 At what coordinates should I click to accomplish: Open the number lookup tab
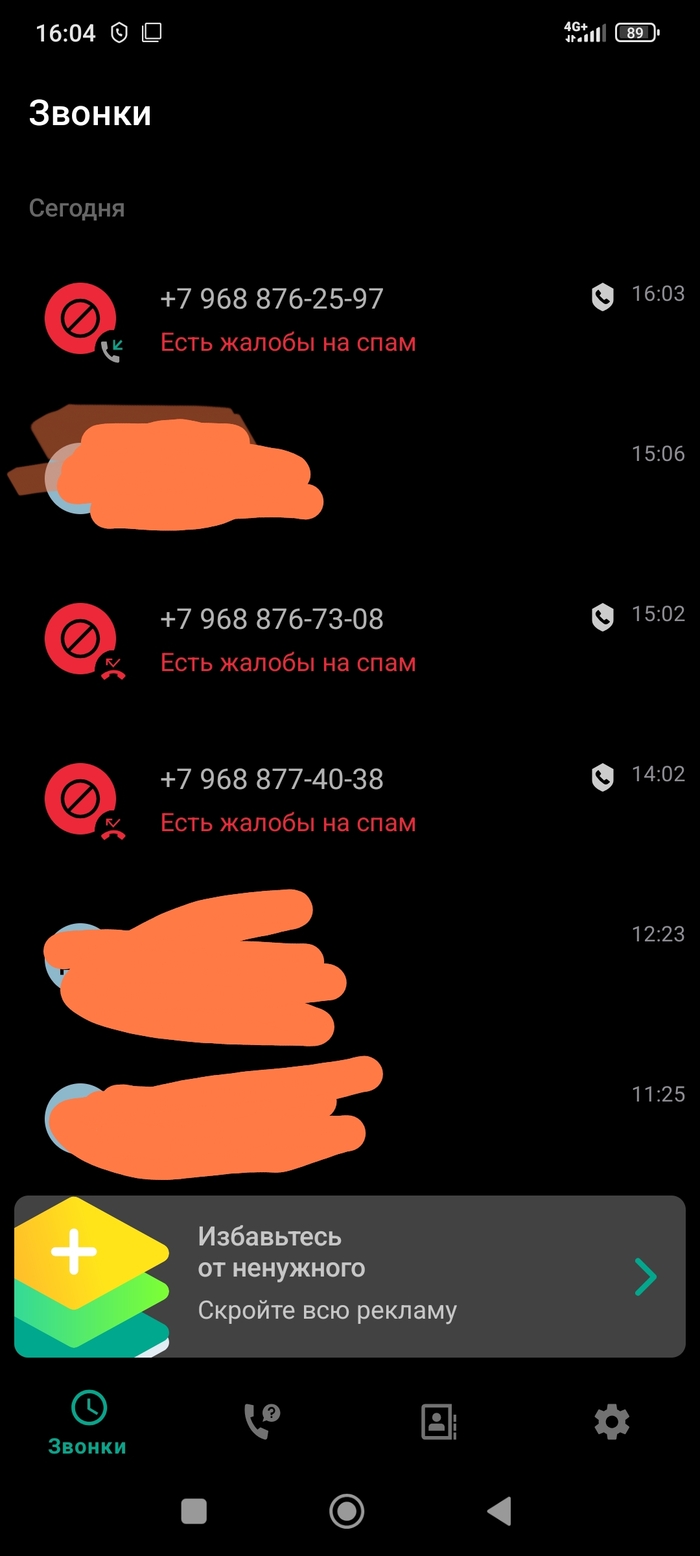coord(262,1421)
